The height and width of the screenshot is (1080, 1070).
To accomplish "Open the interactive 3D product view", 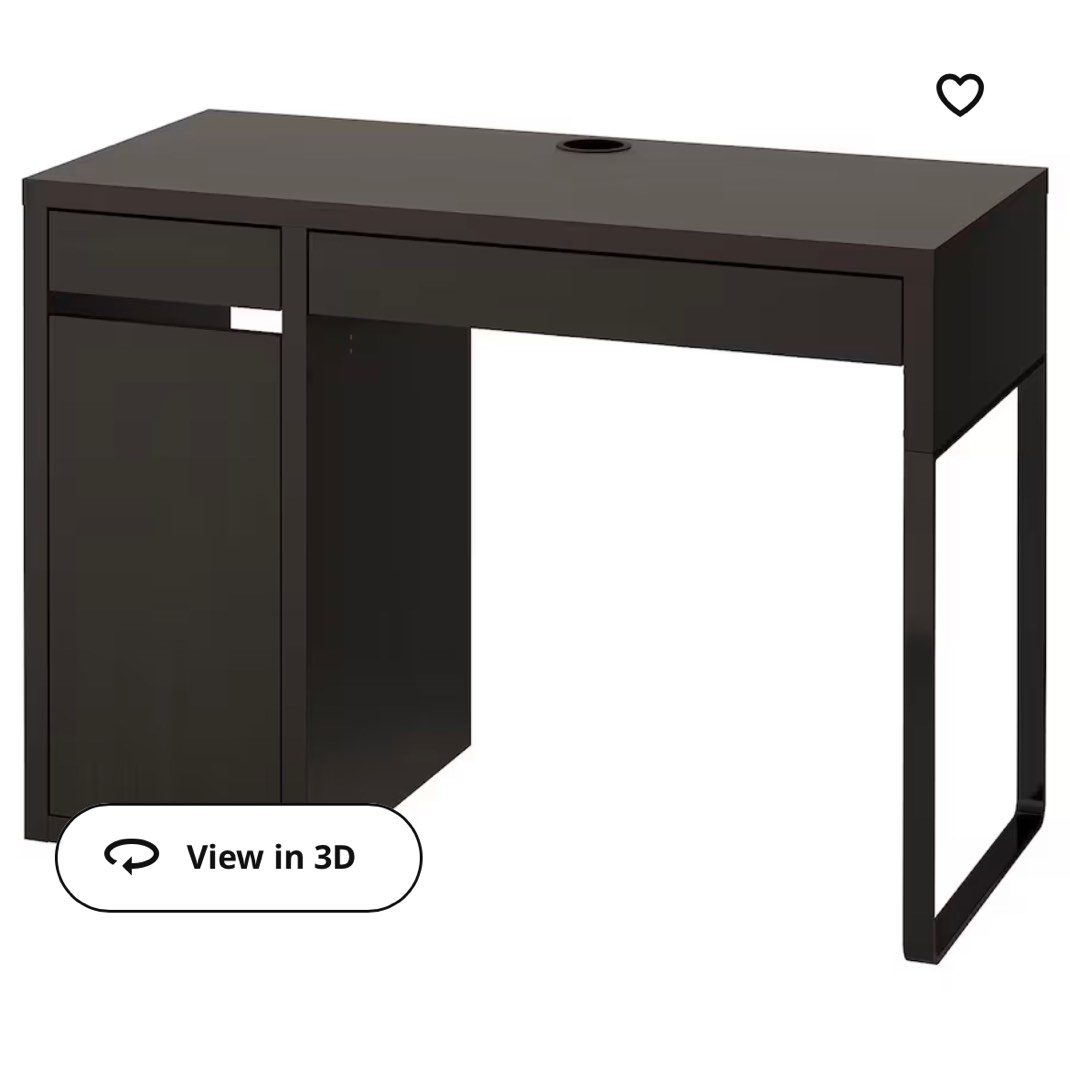I will pyautogui.click(x=238, y=857).
